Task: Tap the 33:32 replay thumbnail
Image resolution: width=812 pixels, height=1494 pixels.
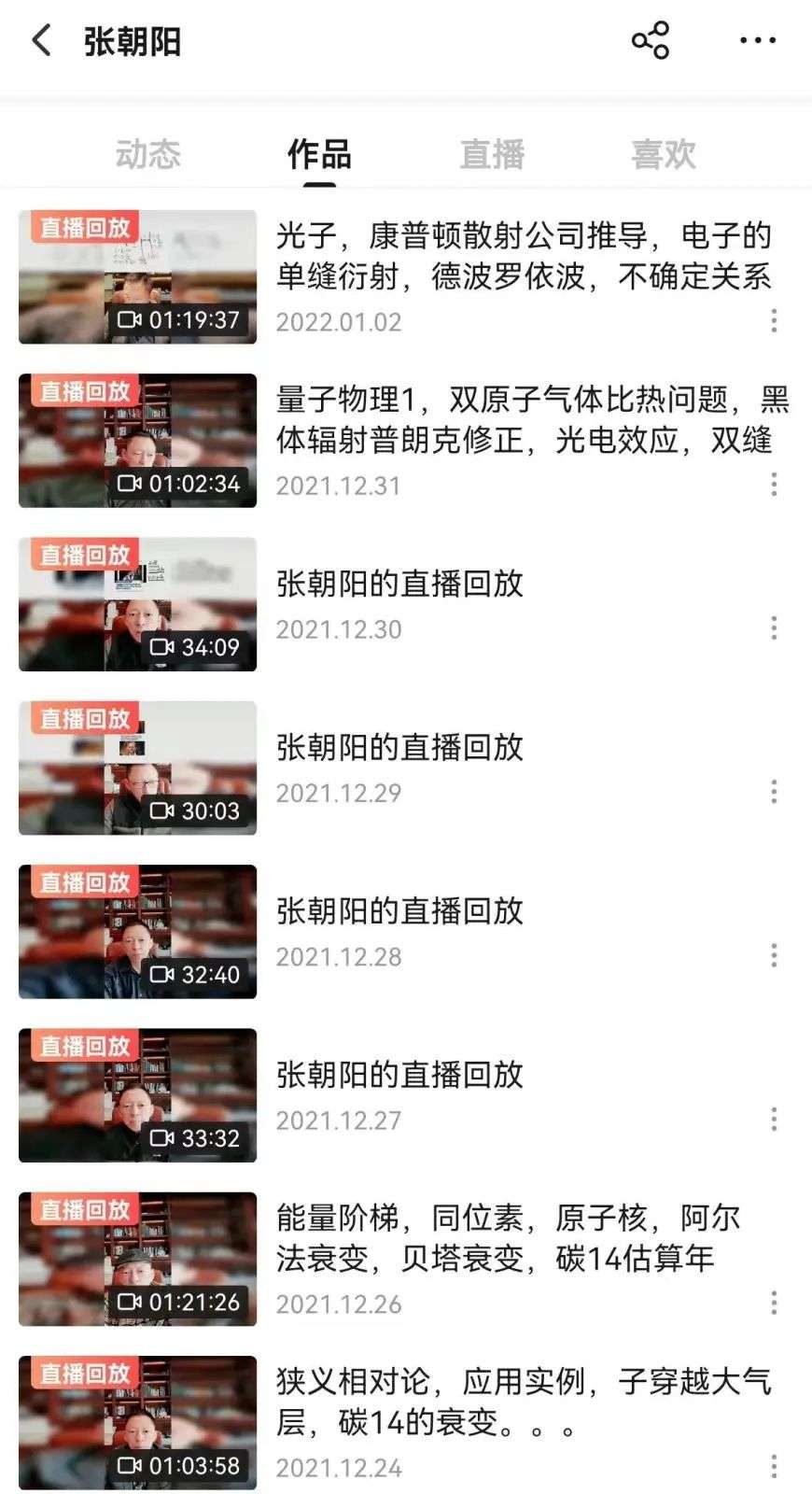Action: point(137,1095)
